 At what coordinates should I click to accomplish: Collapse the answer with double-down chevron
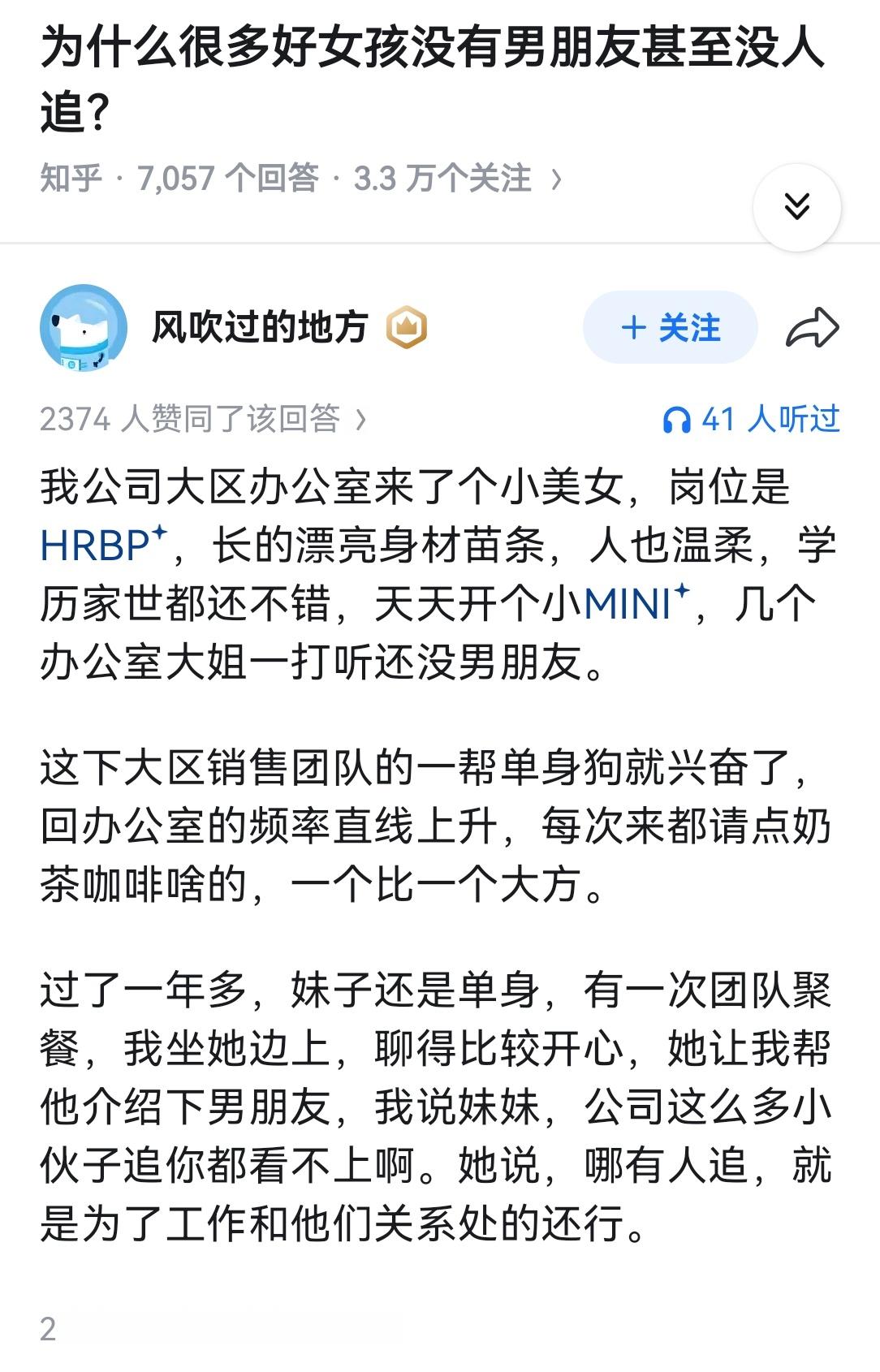click(x=798, y=207)
